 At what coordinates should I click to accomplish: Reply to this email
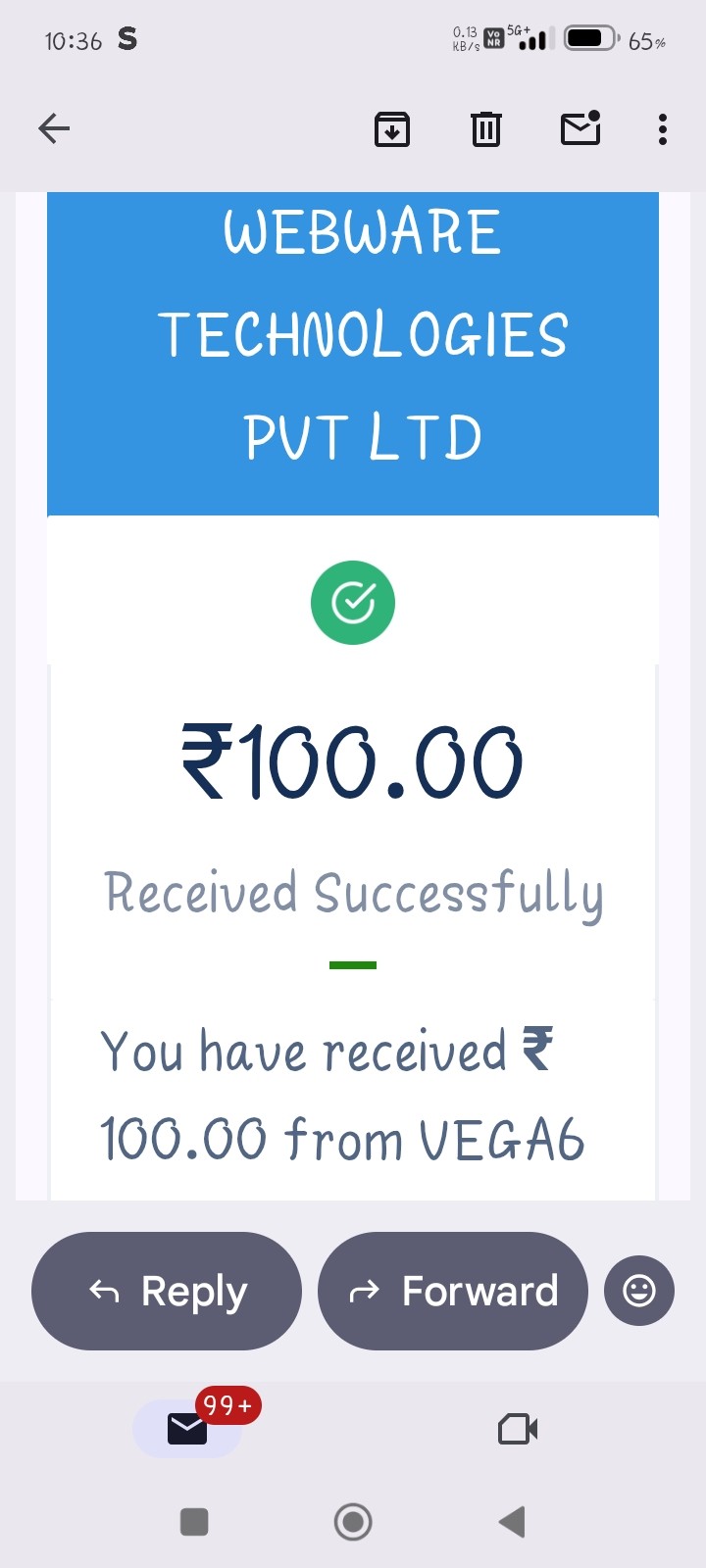coord(167,1291)
